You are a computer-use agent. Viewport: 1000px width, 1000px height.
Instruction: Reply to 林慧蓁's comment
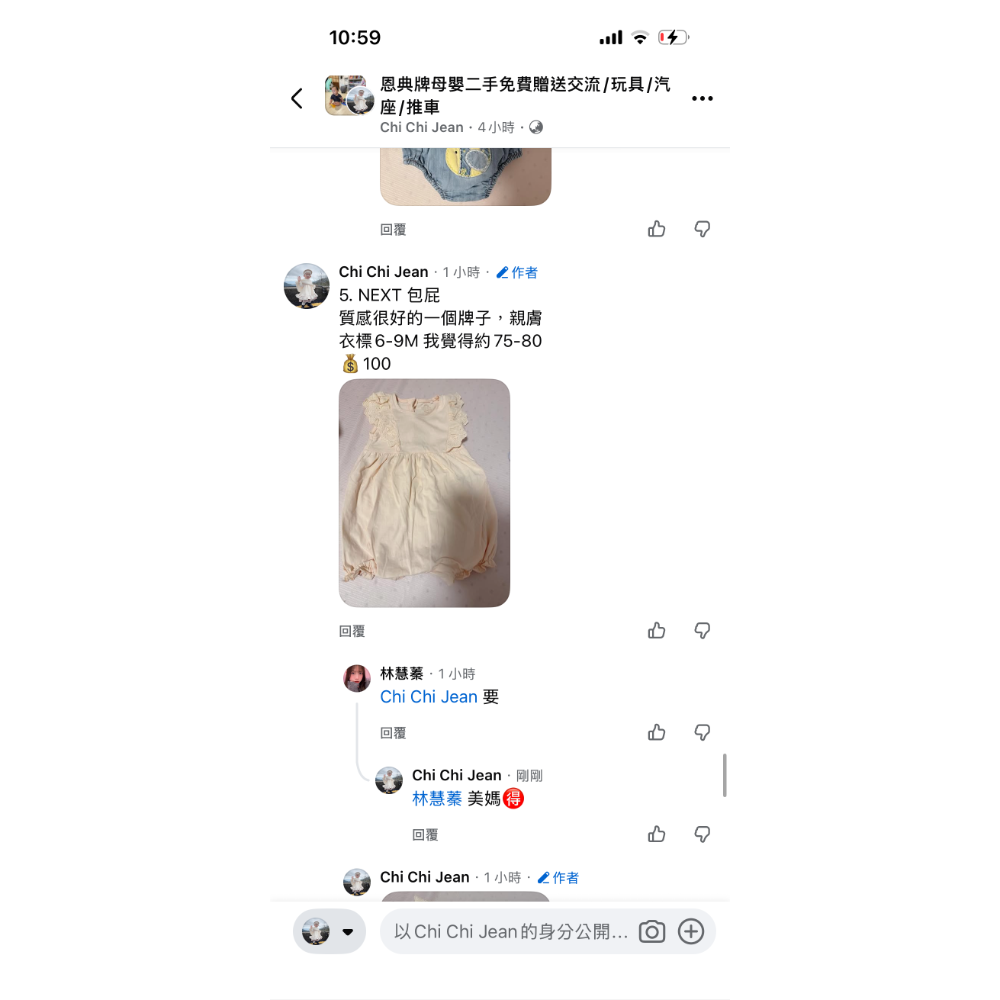pyautogui.click(x=393, y=733)
